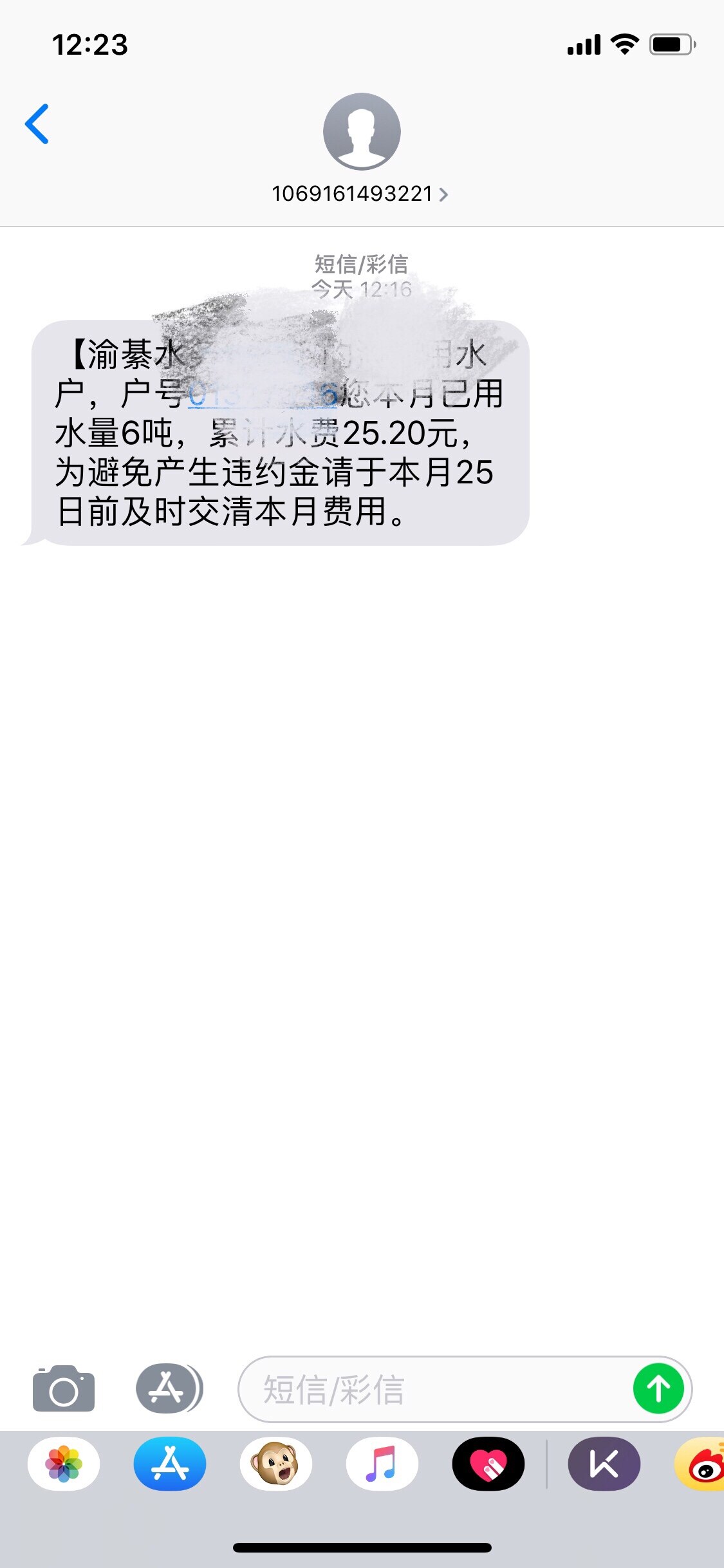Send the message with the green arrow
This screenshot has height=1568, width=724.
click(x=658, y=1388)
